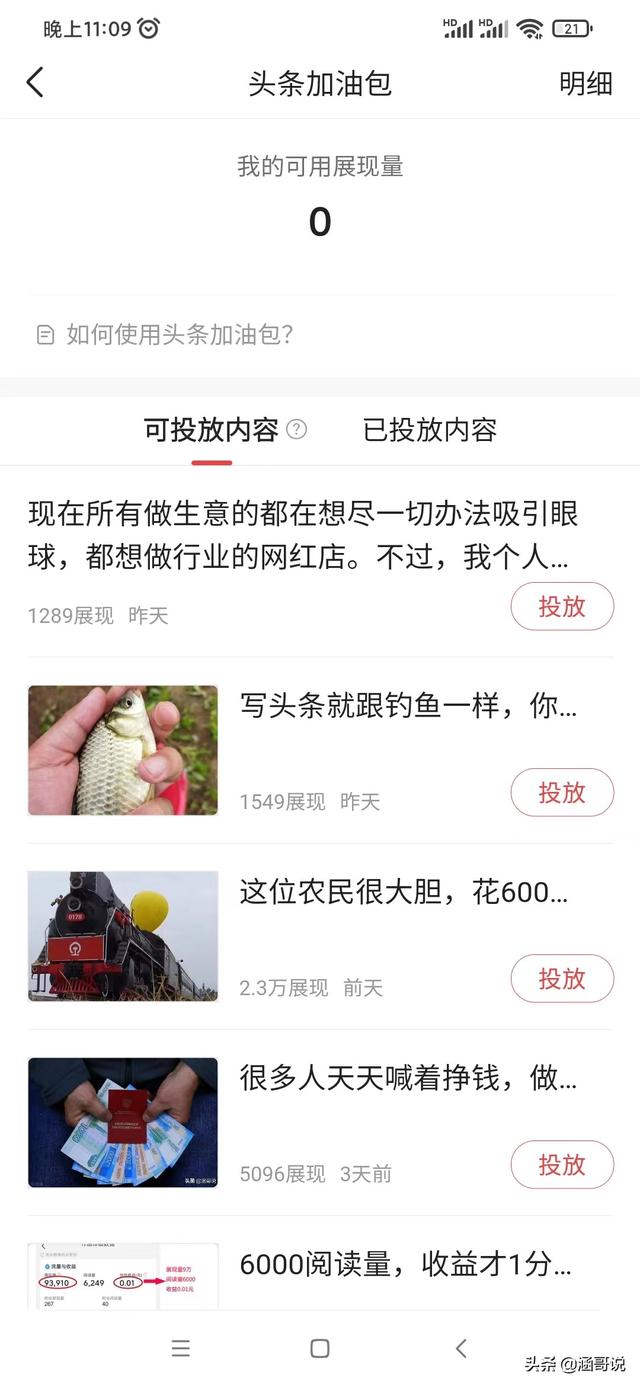Switch to 已投放内容 tab
Viewport: 640px width, 1387px height.
tap(430, 430)
